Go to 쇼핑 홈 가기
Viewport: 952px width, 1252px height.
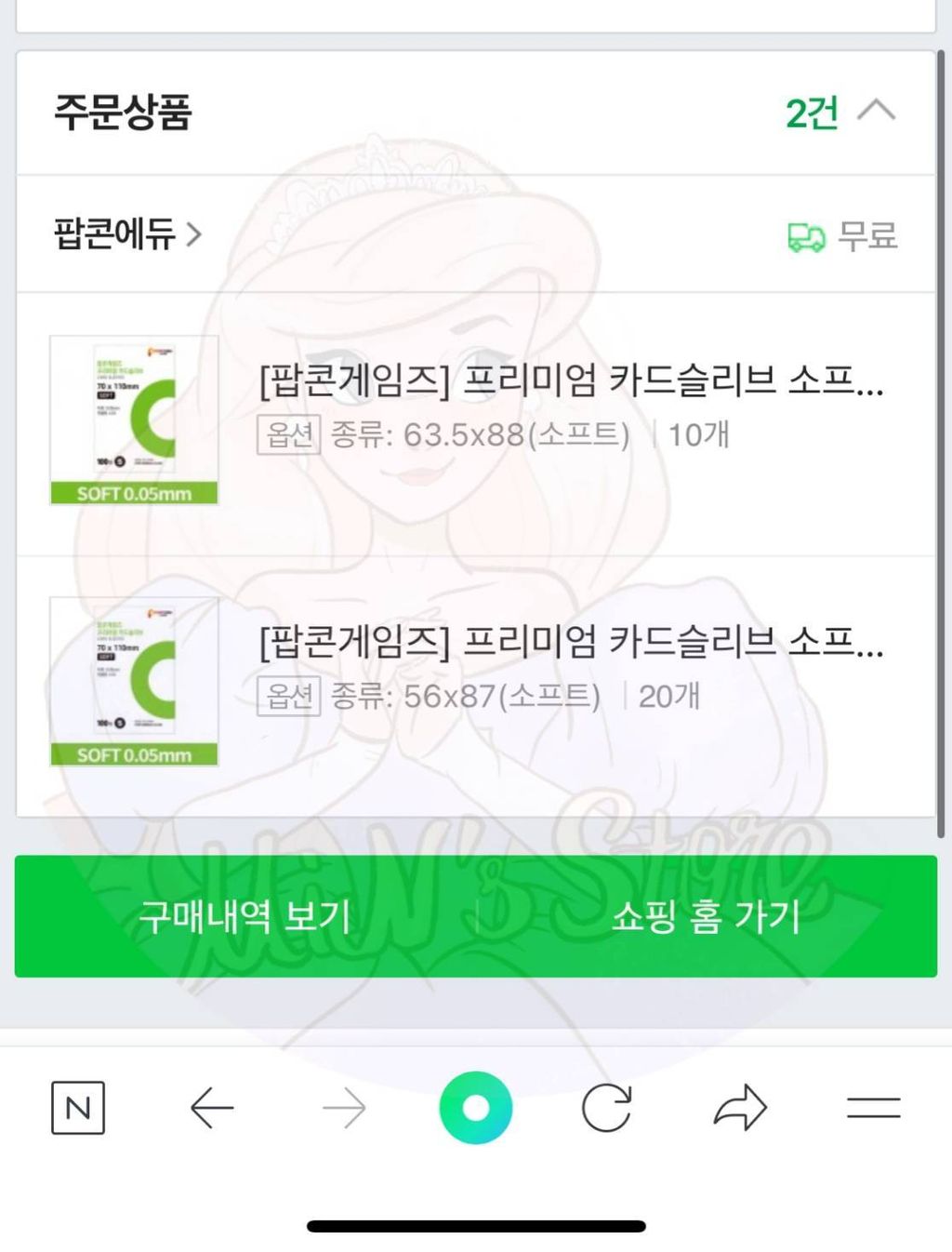point(707,916)
